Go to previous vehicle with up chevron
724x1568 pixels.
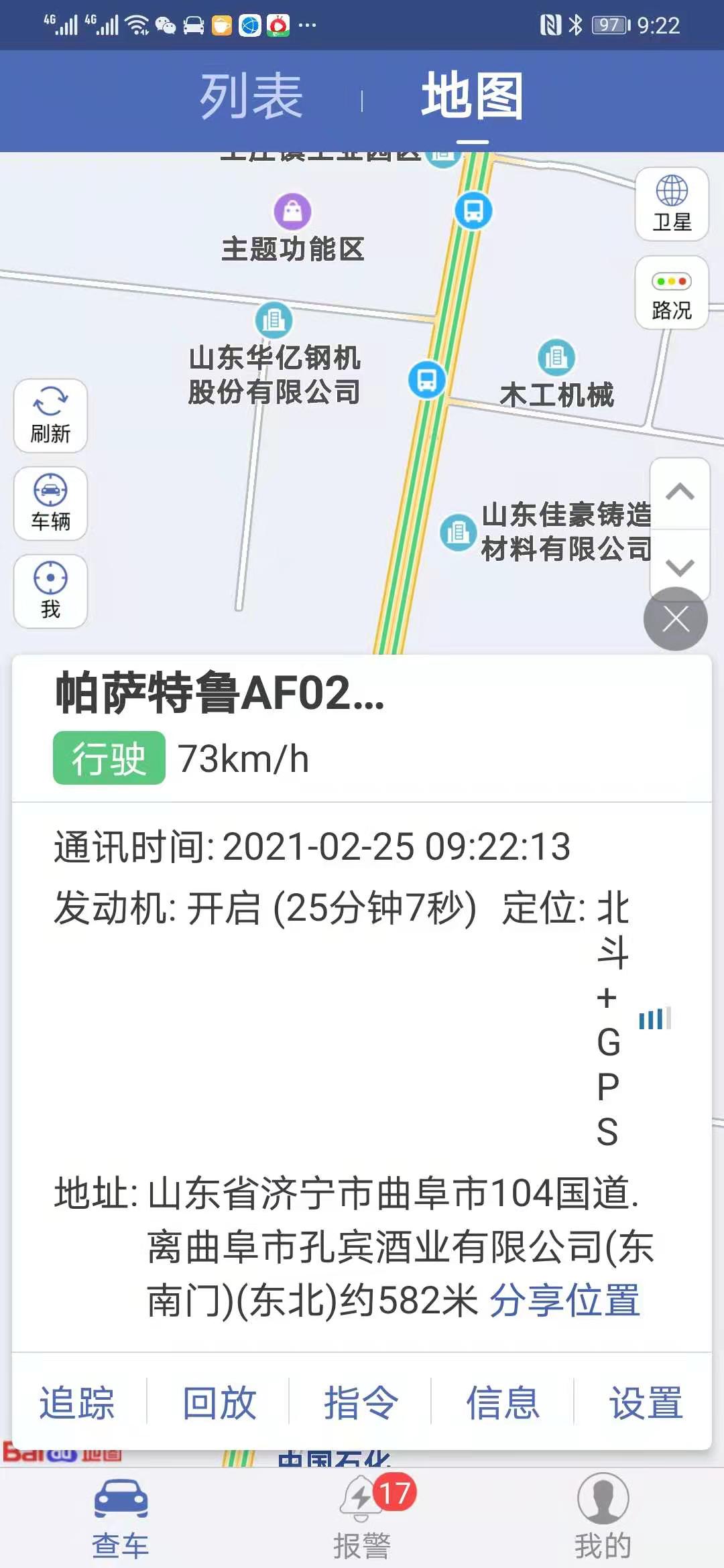point(680,493)
